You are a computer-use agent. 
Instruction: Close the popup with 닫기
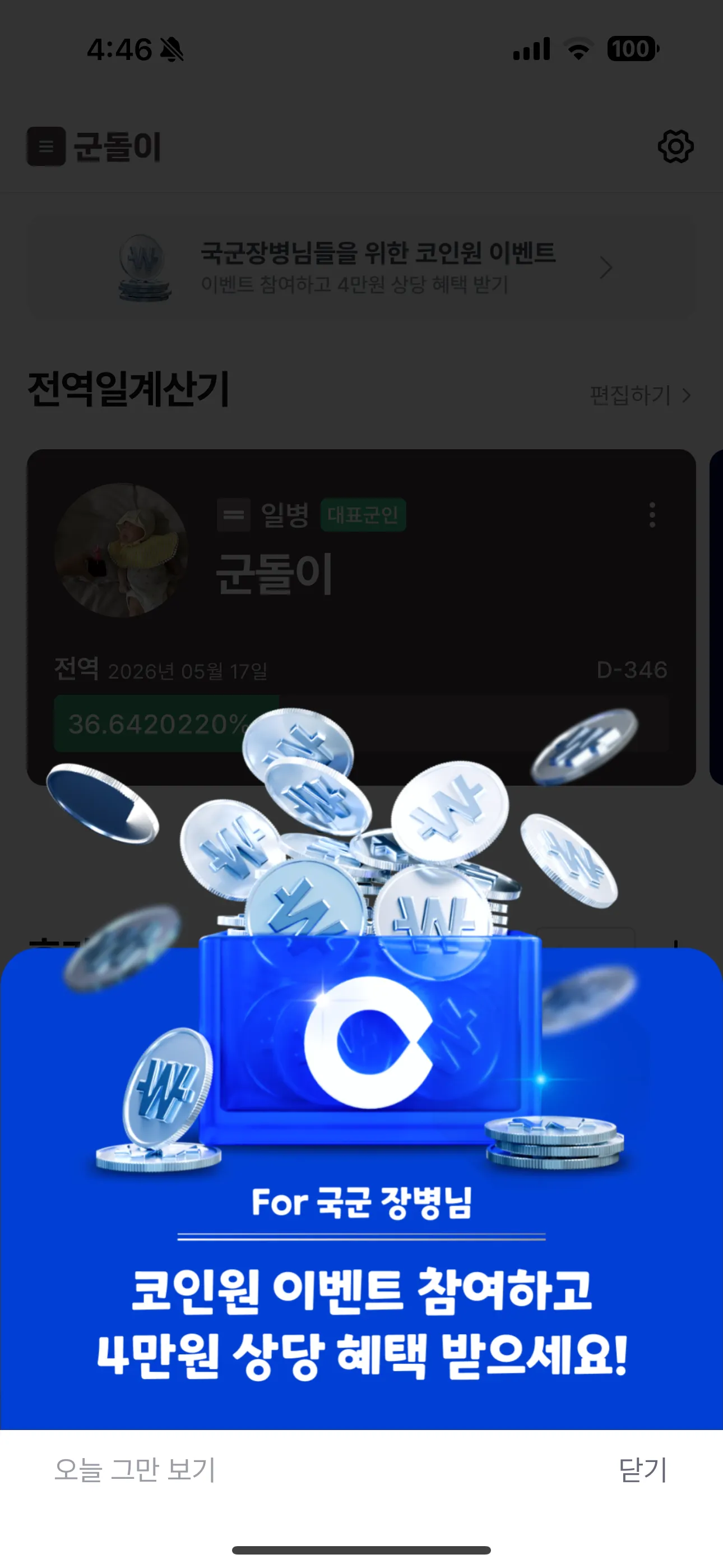click(642, 1469)
